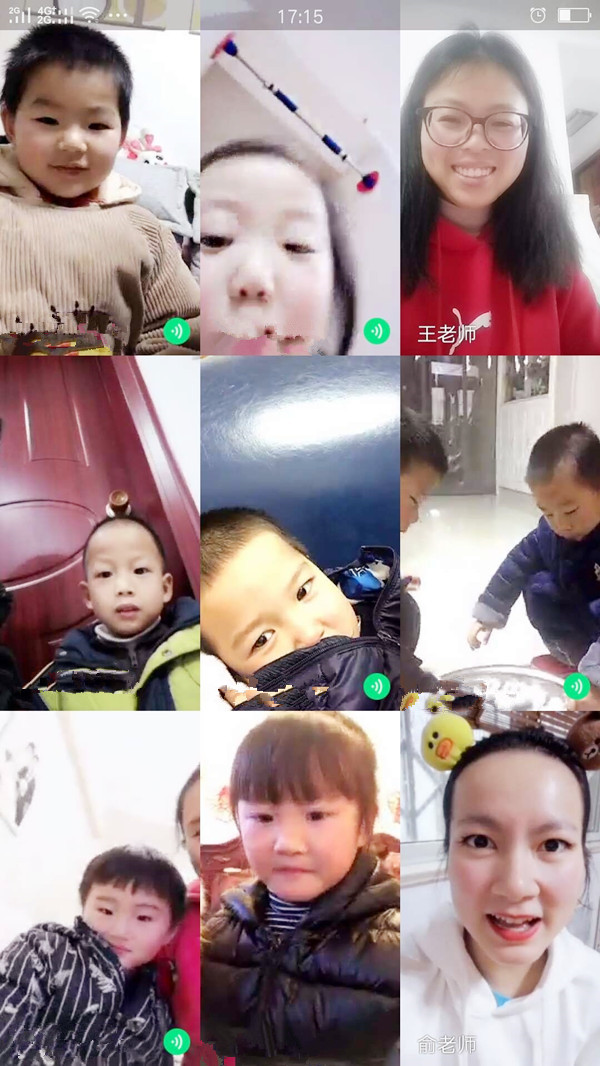600x1066 pixels.
Task: Open the tile of child lying on blue sofa
Action: coord(300,533)
